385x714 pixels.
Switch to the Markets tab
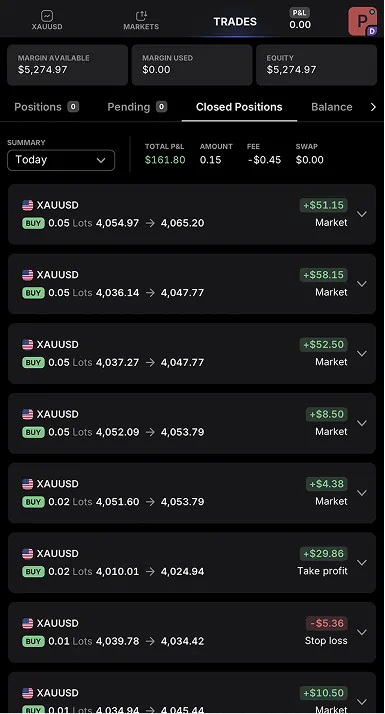point(141,20)
